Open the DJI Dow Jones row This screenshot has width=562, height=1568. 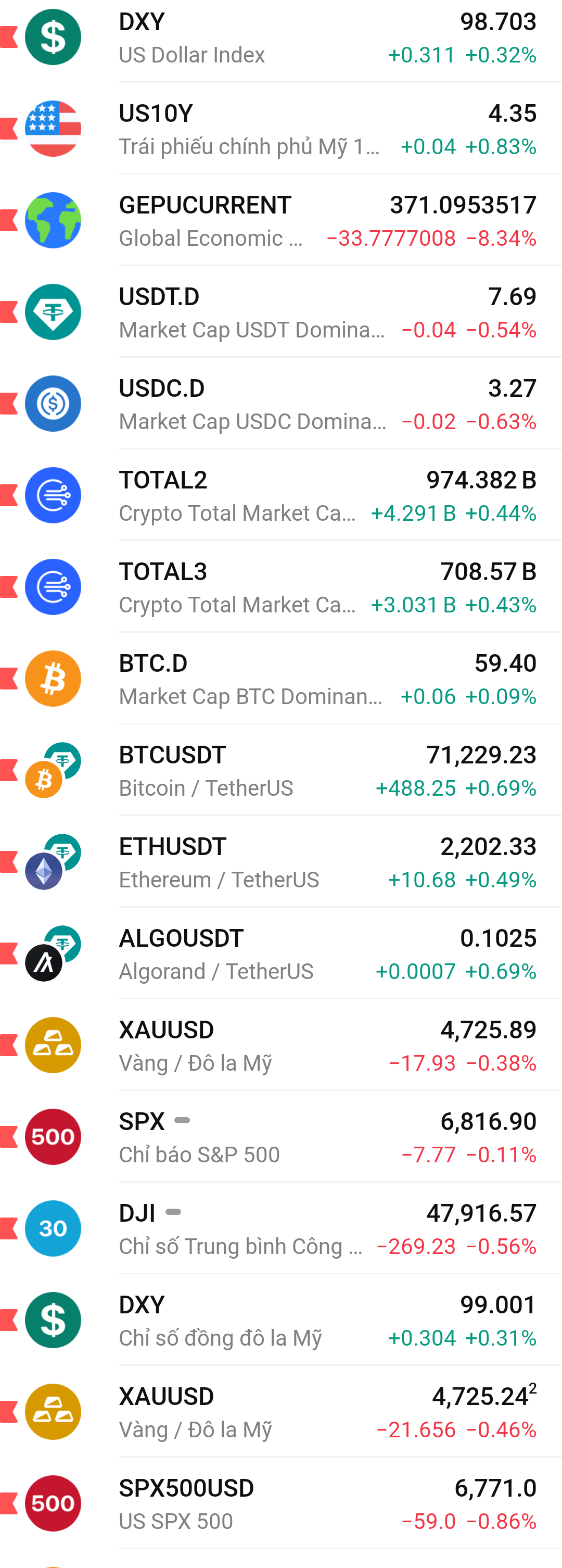click(x=281, y=1228)
